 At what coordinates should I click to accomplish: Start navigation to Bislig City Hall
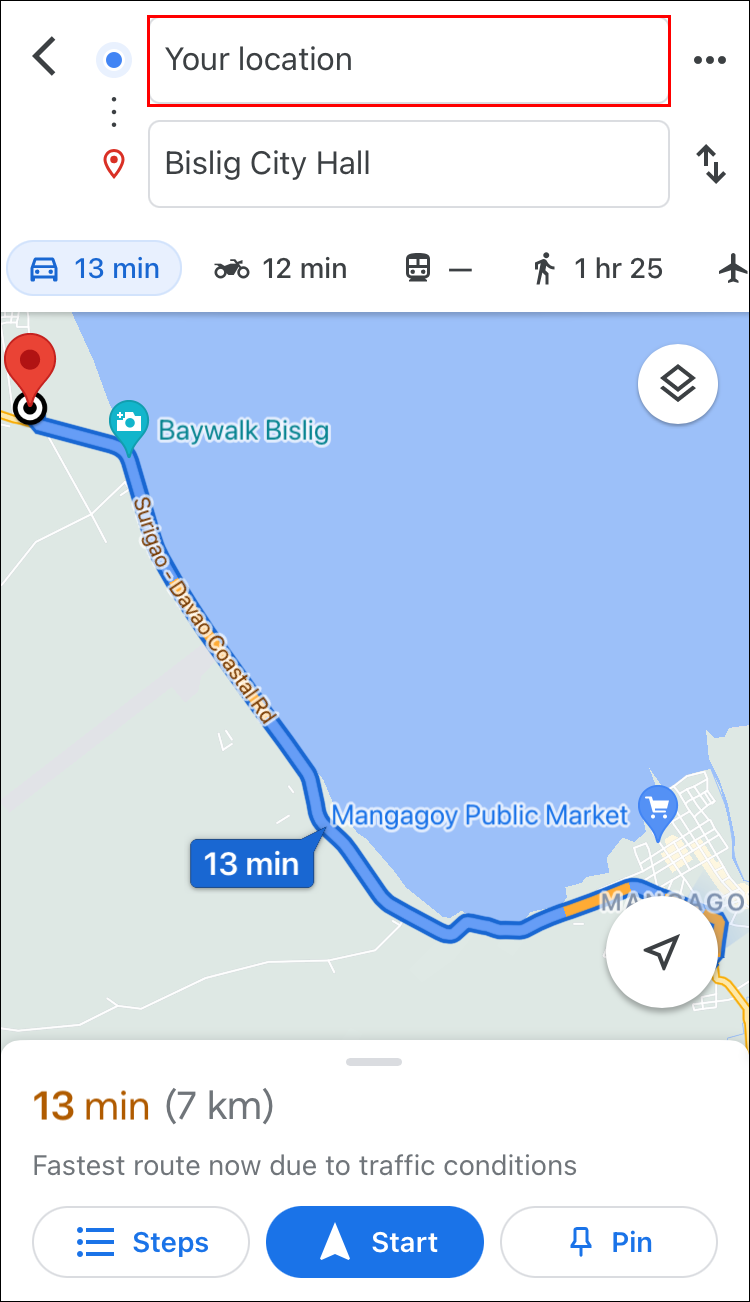point(375,1242)
